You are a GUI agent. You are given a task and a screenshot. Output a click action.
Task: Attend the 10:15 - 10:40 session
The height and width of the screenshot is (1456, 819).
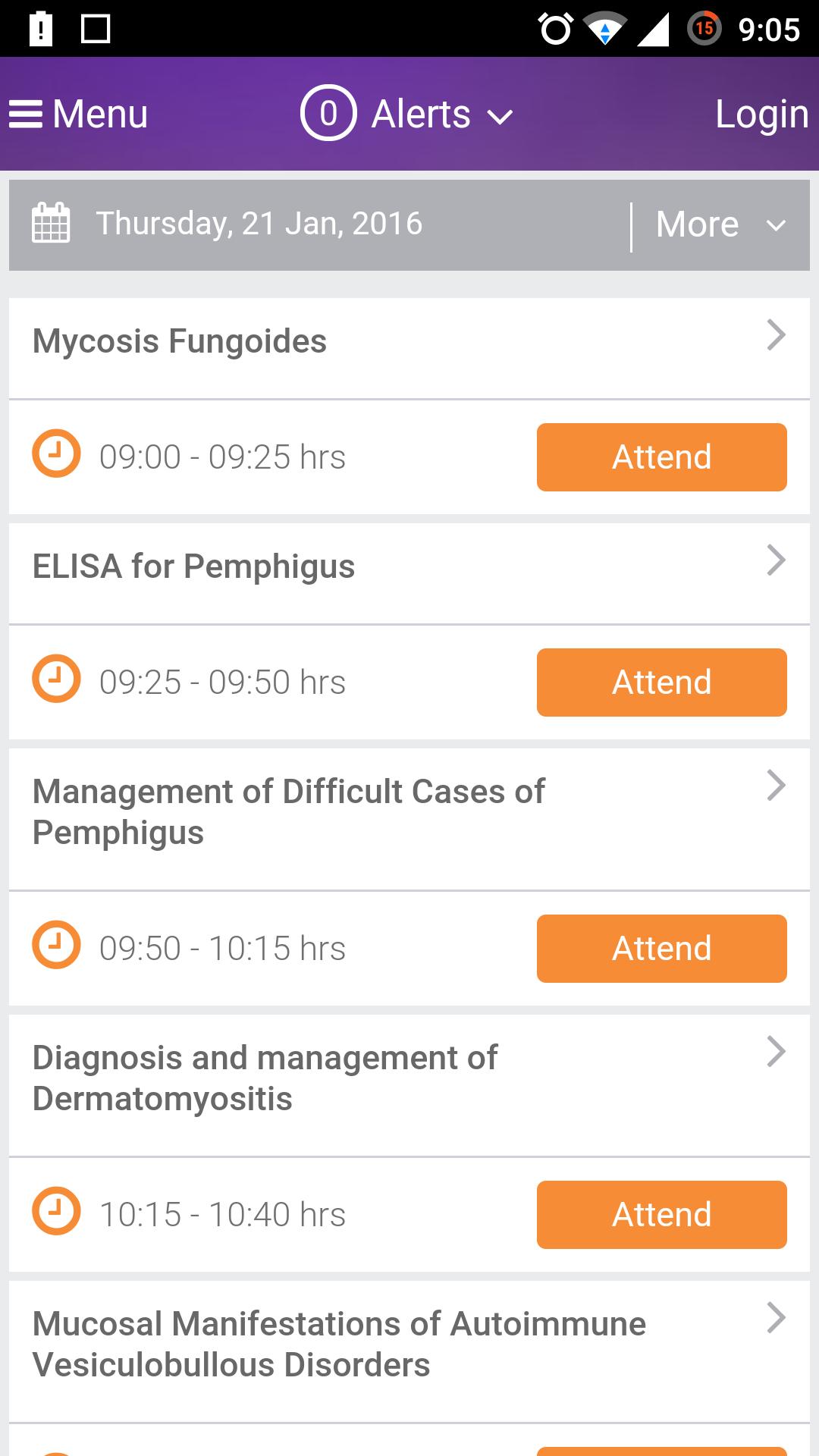coord(661,1215)
